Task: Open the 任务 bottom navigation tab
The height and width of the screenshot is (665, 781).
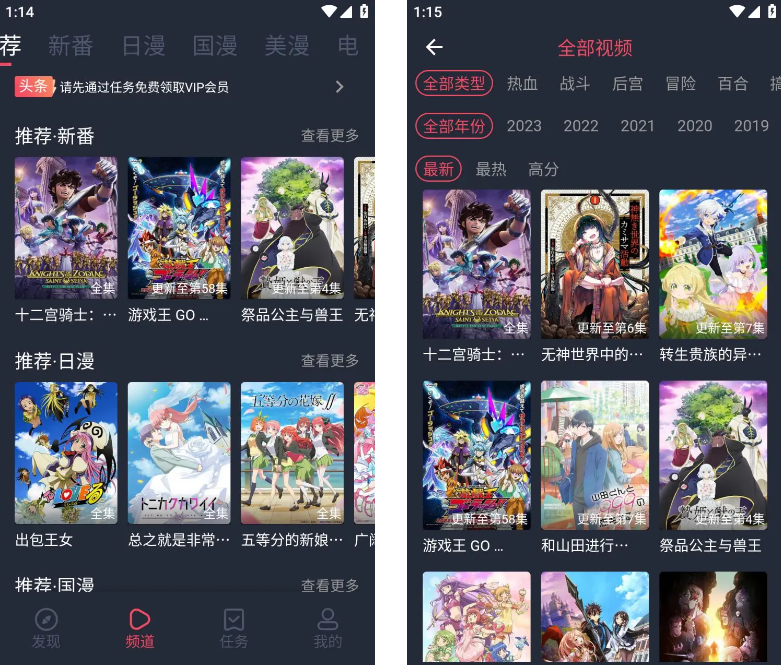Action: tap(234, 628)
